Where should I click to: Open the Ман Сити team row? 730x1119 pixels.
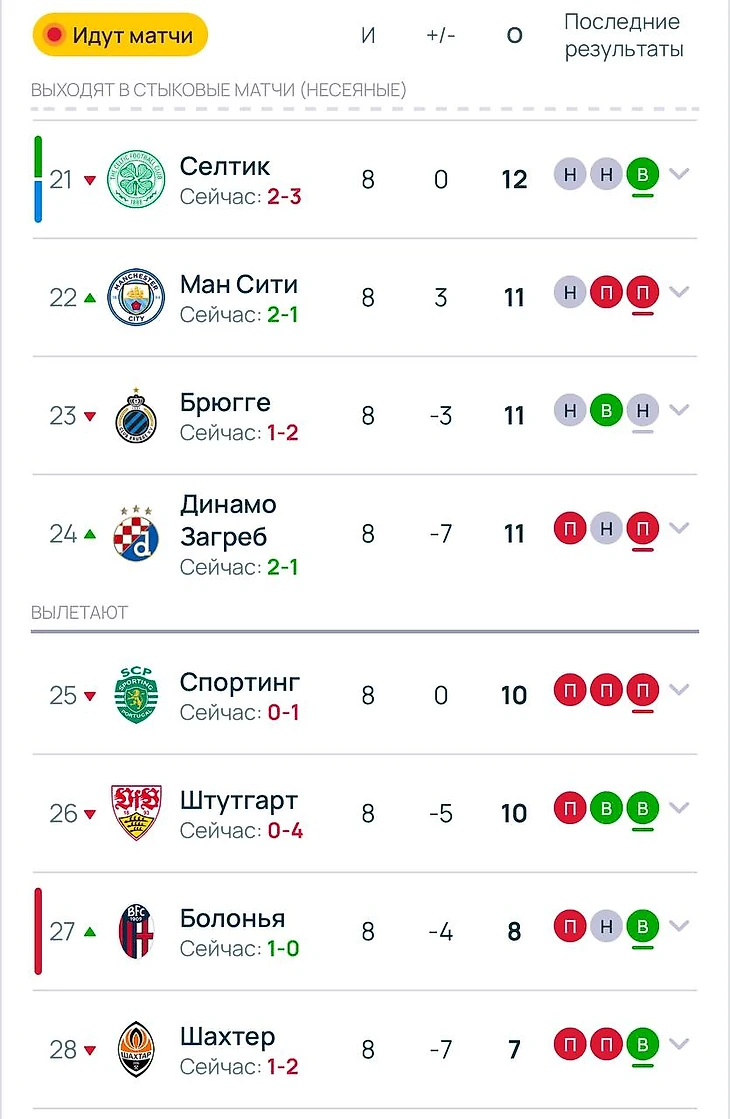click(x=238, y=285)
